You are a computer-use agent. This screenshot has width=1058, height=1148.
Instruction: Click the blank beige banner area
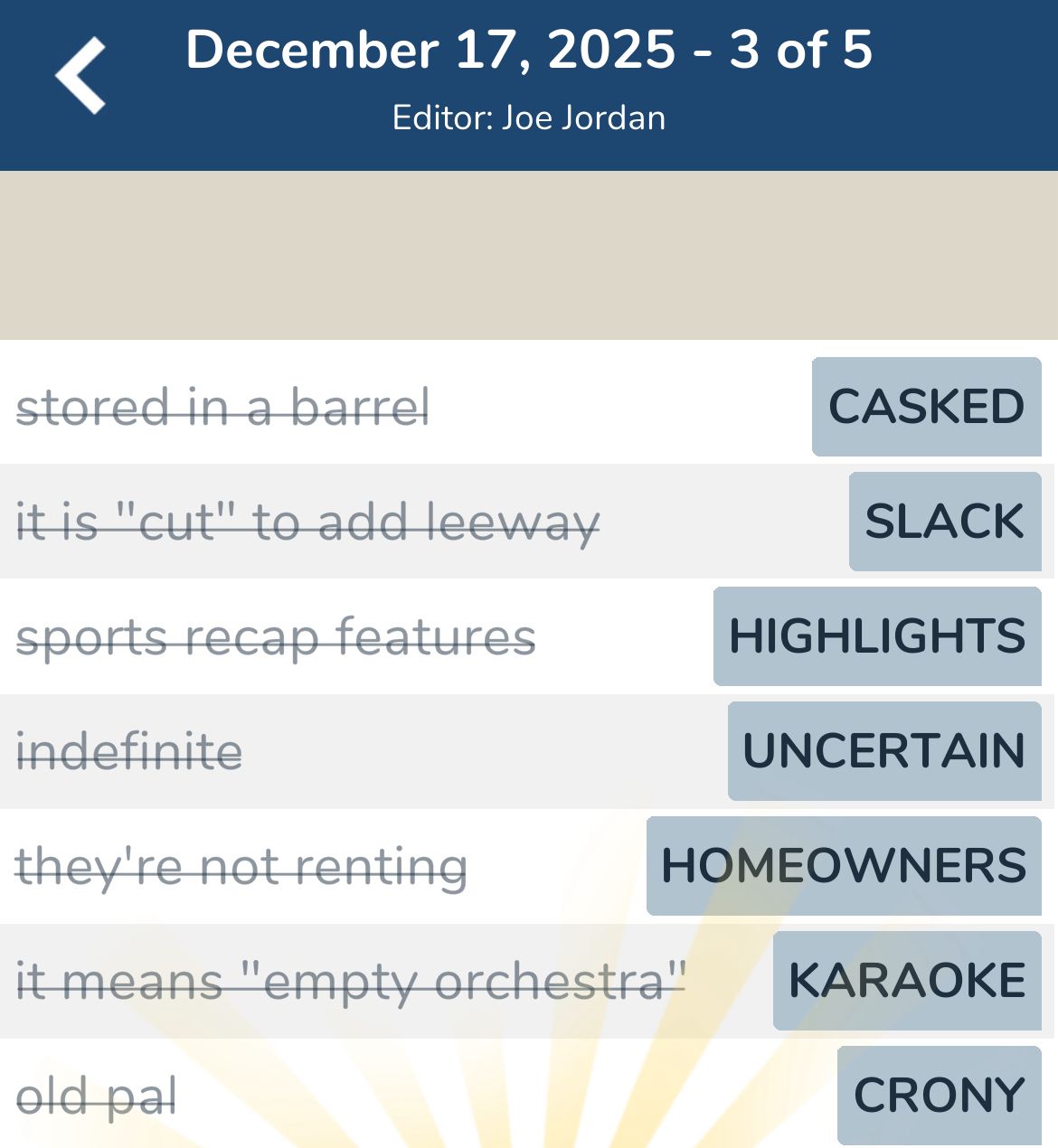click(529, 253)
